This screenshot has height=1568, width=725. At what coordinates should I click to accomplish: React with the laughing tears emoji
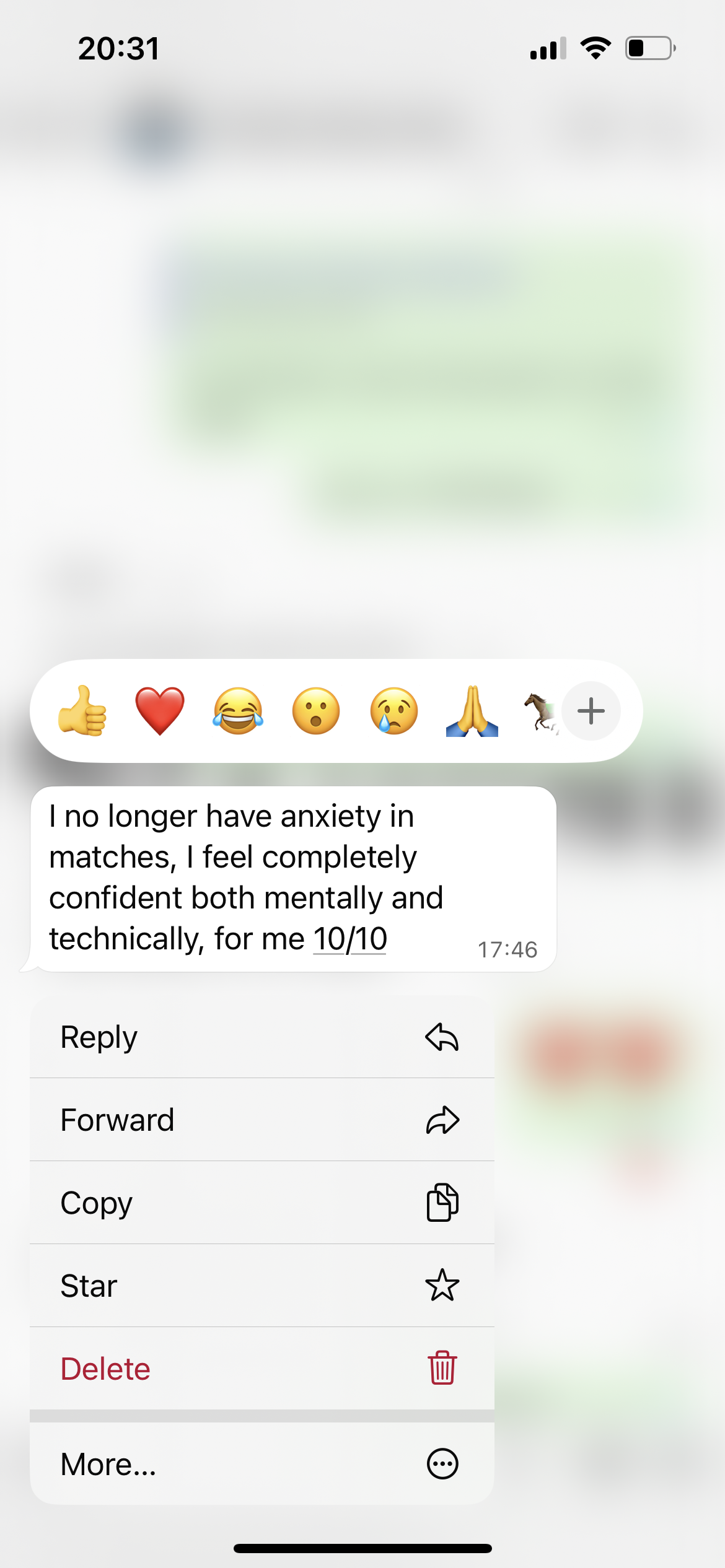(238, 711)
